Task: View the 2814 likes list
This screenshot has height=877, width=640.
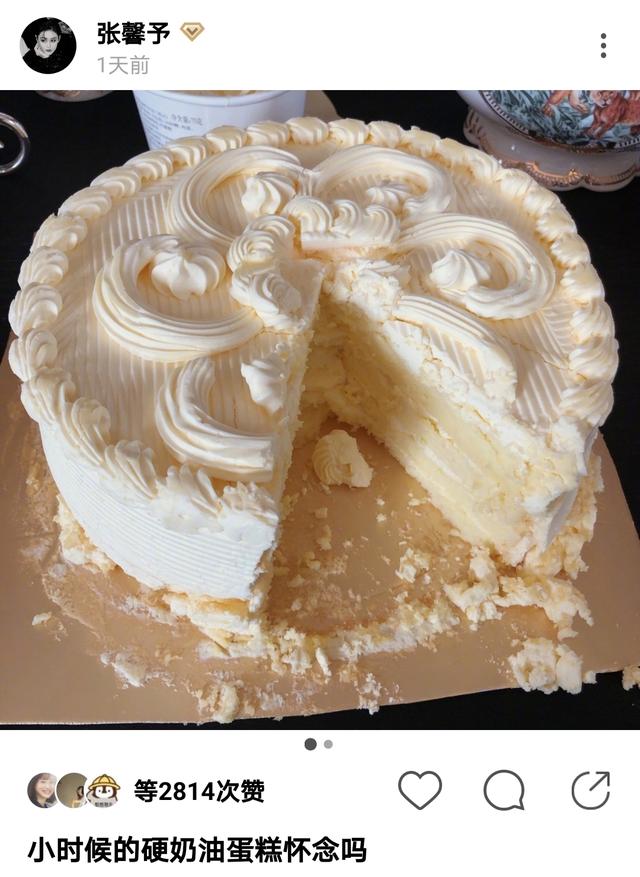Action: tap(198, 792)
